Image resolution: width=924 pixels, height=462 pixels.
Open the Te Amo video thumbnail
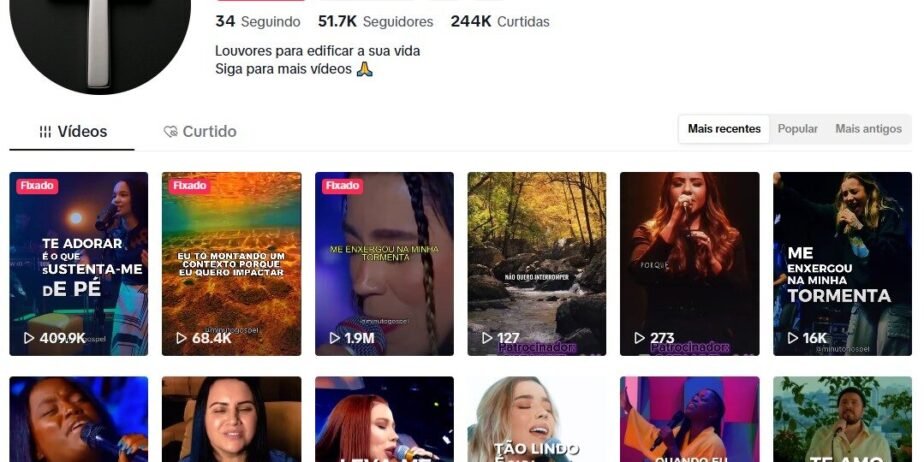(841, 420)
